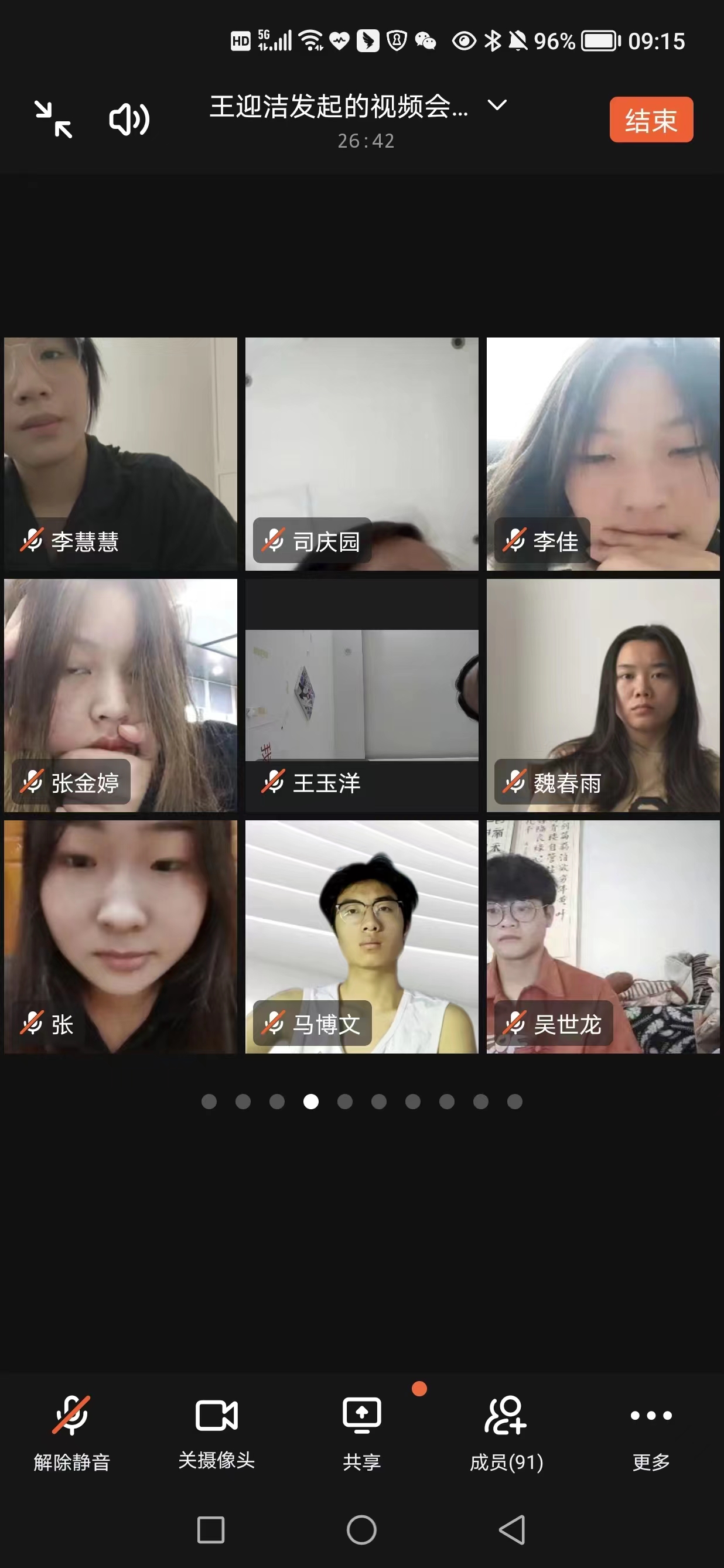
Task: Select 李佳's video tile
Action: [x=603, y=454]
